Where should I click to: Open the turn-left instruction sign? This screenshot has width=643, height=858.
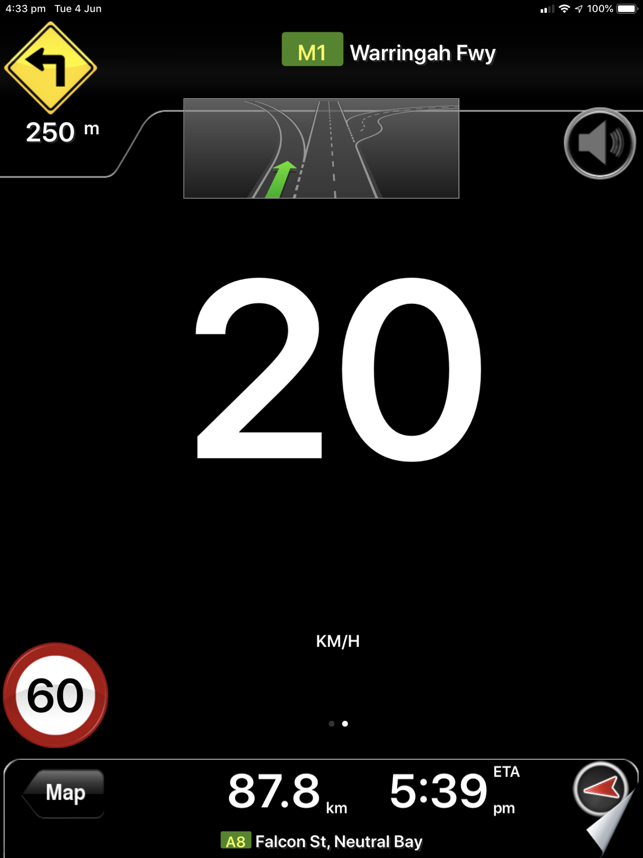[50, 69]
